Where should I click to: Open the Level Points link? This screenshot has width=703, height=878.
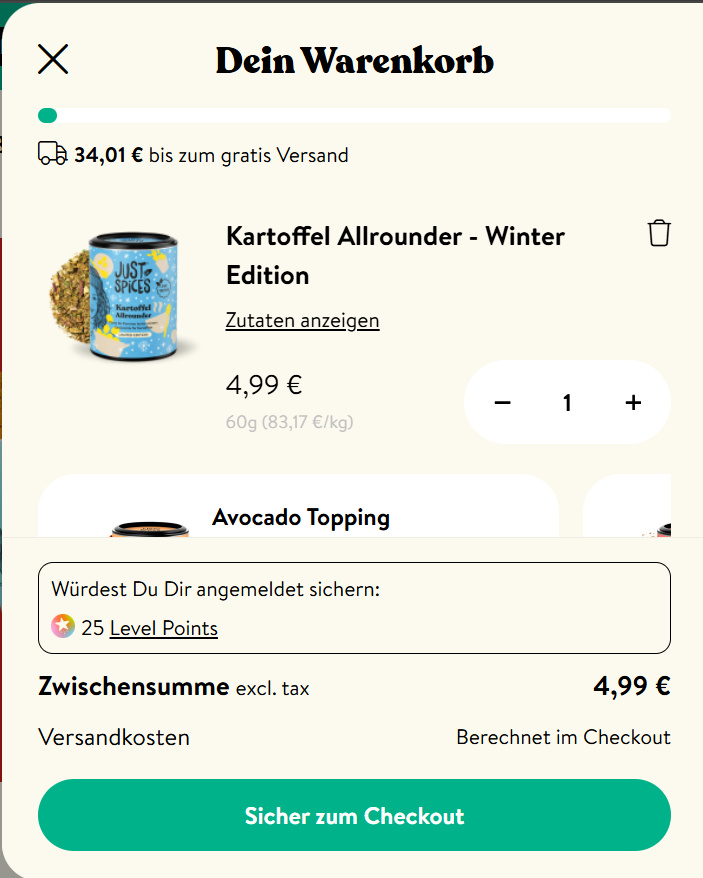click(x=163, y=628)
